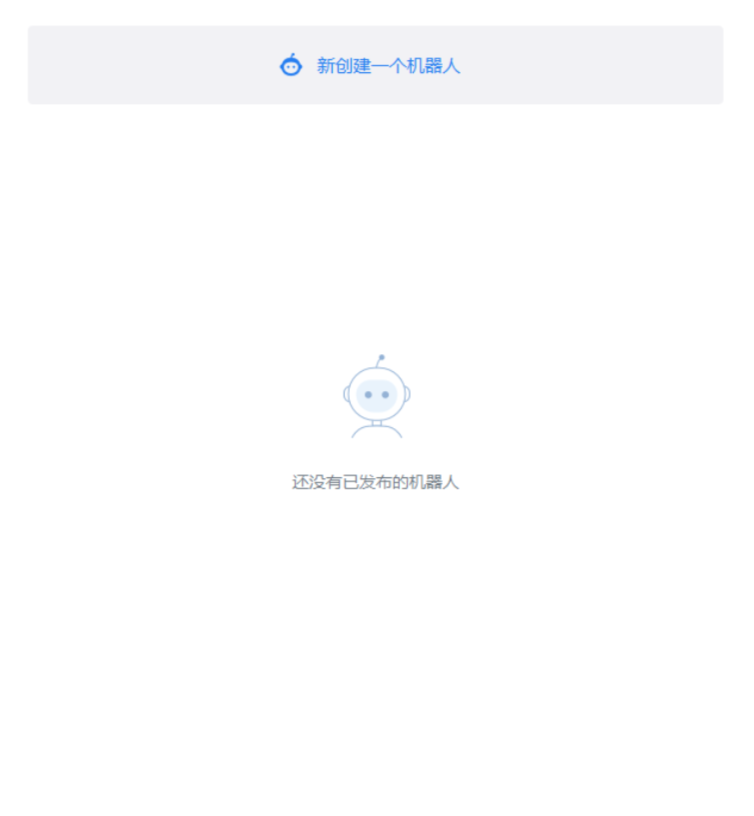Click the robot's eyes in the placeholder graphic

click(x=378, y=394)
